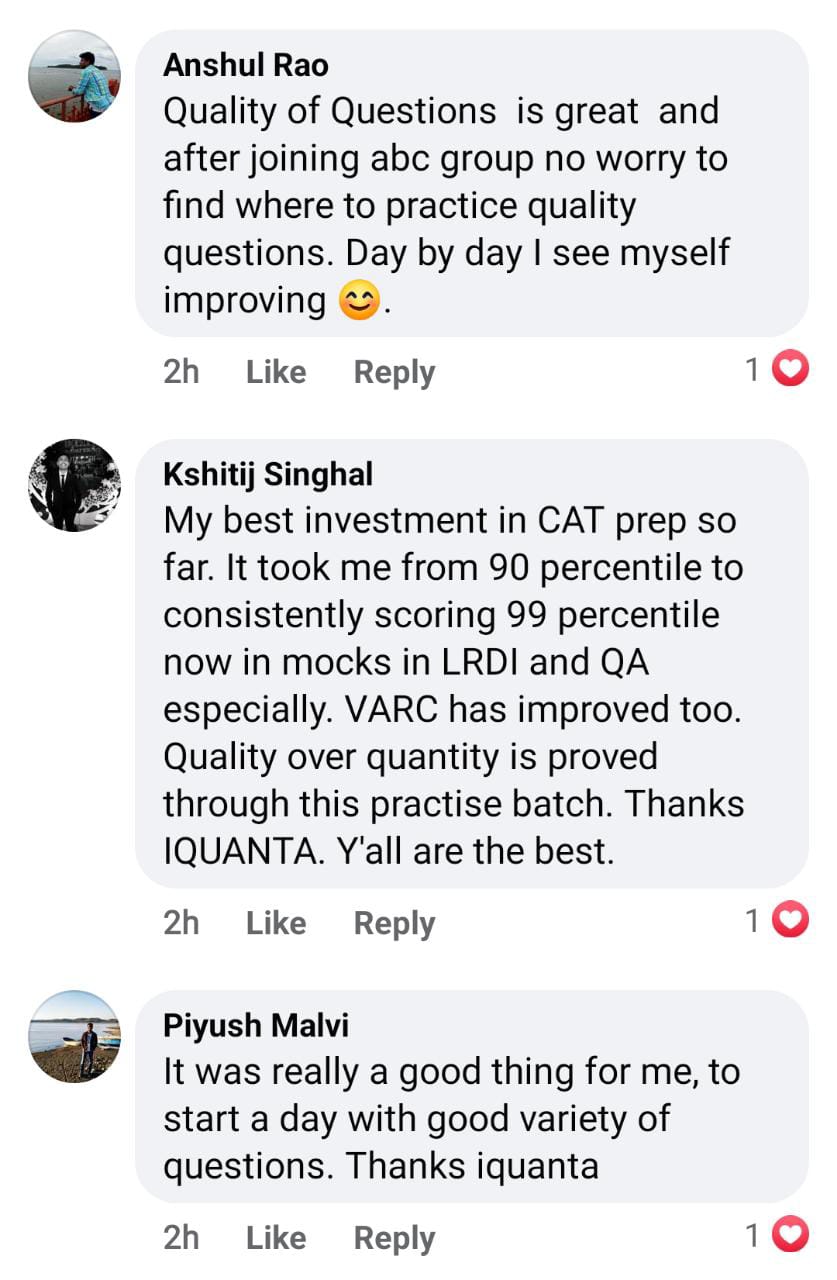This screenshot has height=1280, width=837.
Task: Reply to Kshitij Singhal's comment
Action: pyautogui.click(x=393, y=922)
